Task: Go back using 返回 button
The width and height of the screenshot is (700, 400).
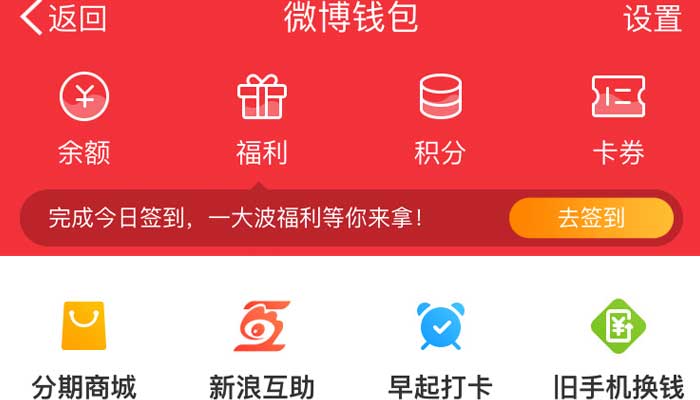Action: (x=63, y=18)
